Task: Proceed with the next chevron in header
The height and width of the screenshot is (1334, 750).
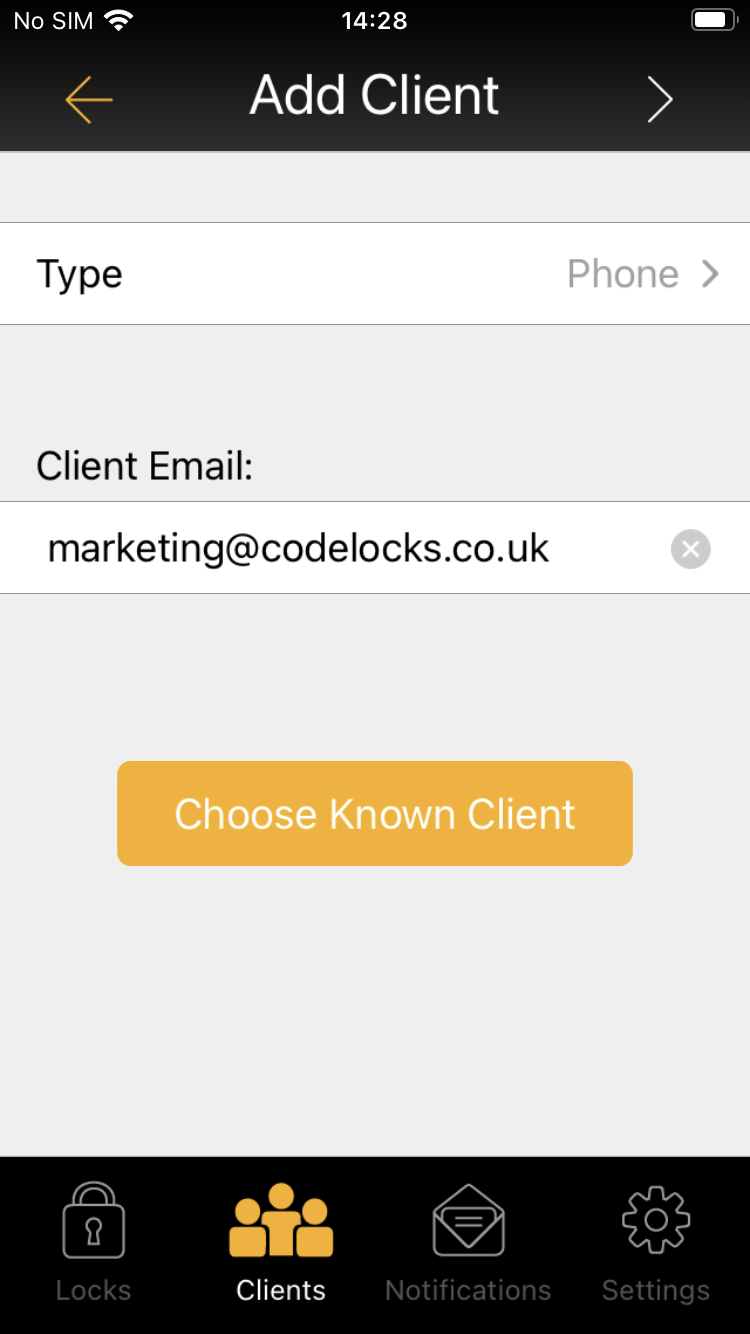Action: [x=659, y=99]
